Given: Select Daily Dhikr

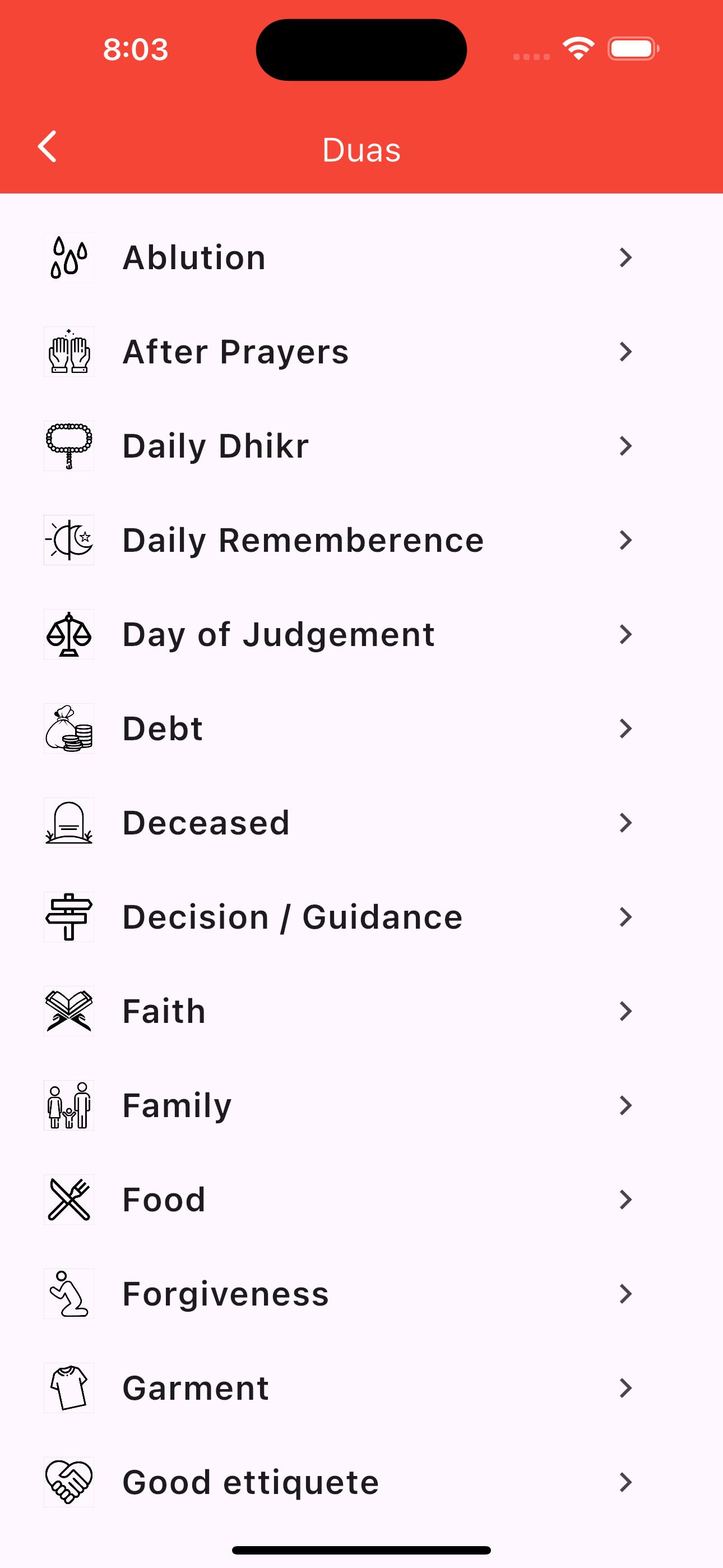Looking at the screenshot, I should click(361, 446).
